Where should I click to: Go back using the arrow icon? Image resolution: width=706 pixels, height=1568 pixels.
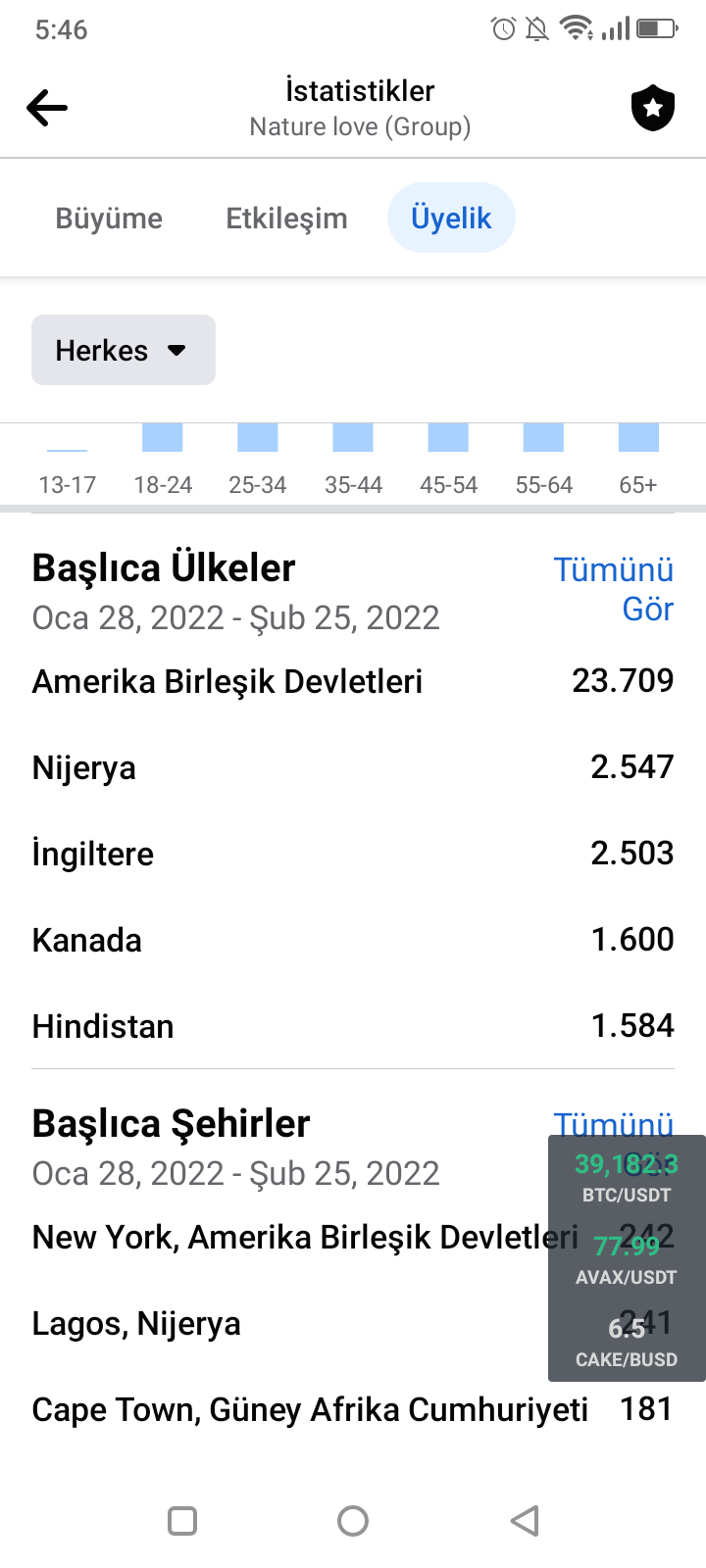pyautogui.click(x=47, y=108)
